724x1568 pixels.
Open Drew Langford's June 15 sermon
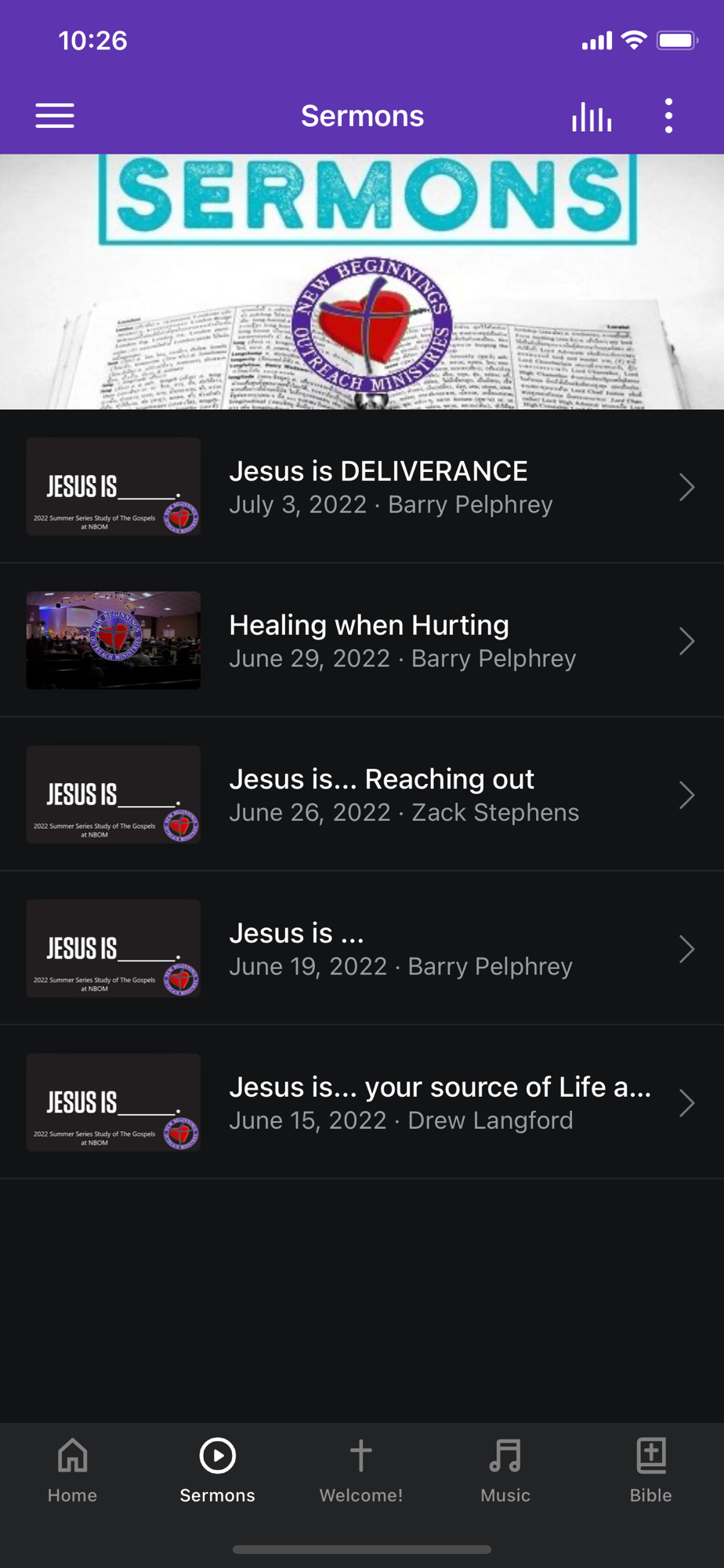pyautogui.click(x=362, y=1102)
